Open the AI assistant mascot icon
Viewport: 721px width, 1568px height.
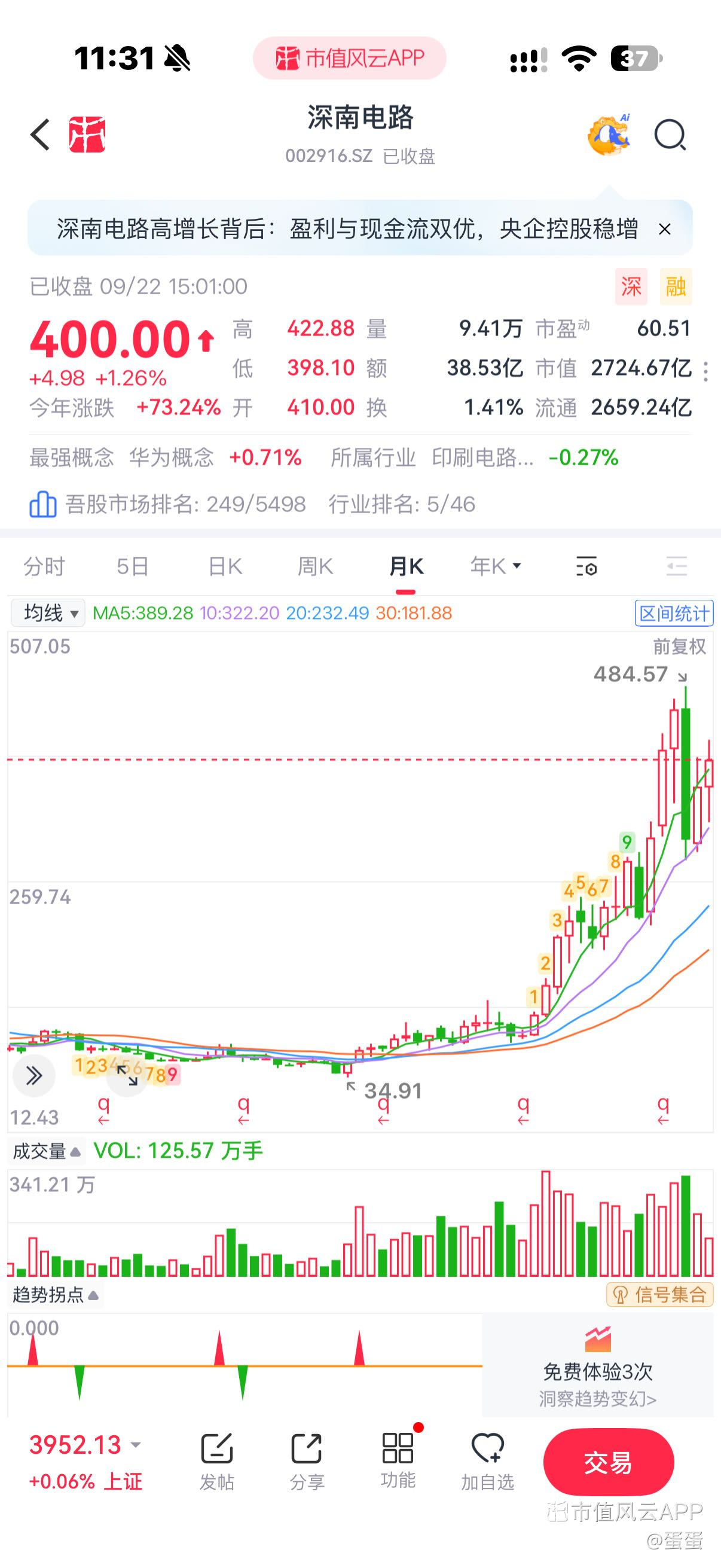pos(609,135)
